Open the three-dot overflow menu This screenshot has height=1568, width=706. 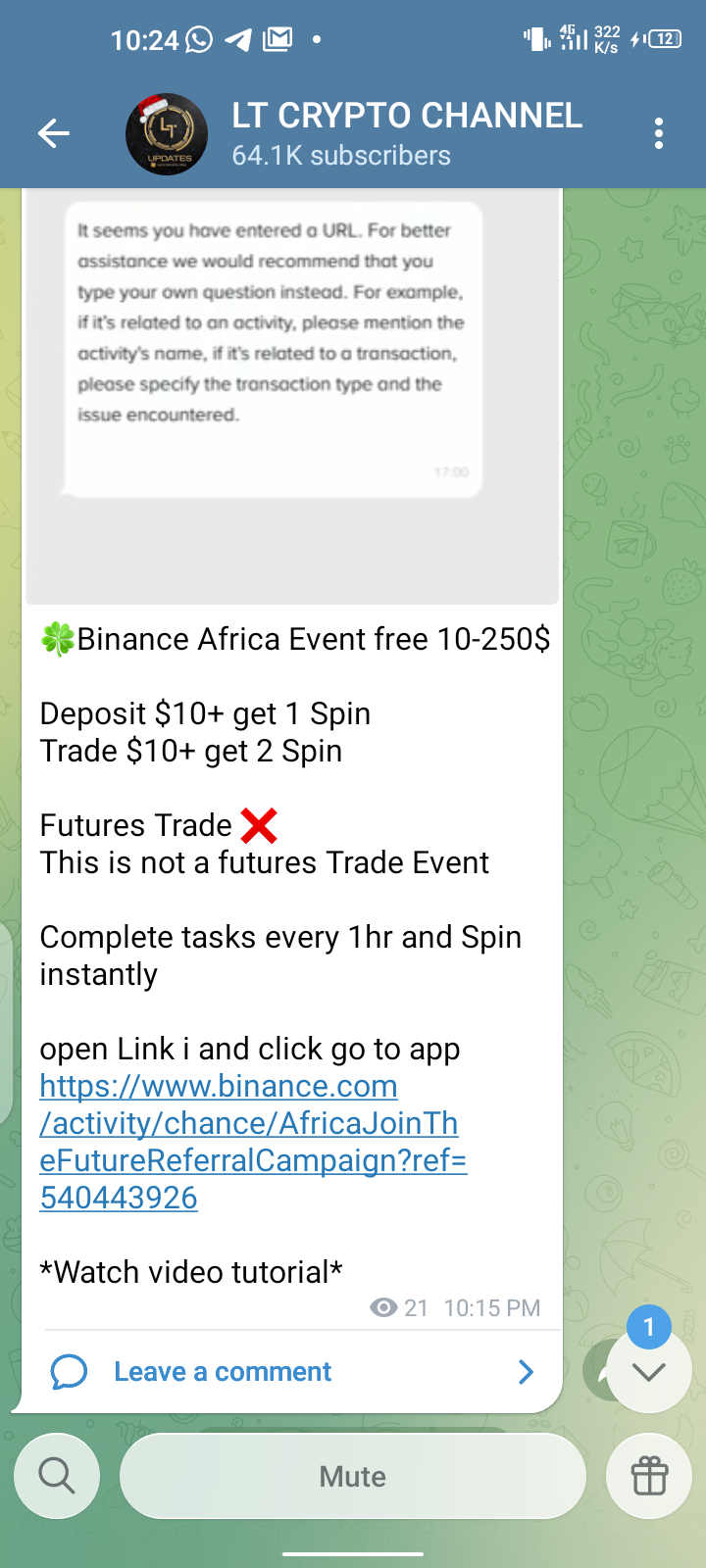[659, 133]
